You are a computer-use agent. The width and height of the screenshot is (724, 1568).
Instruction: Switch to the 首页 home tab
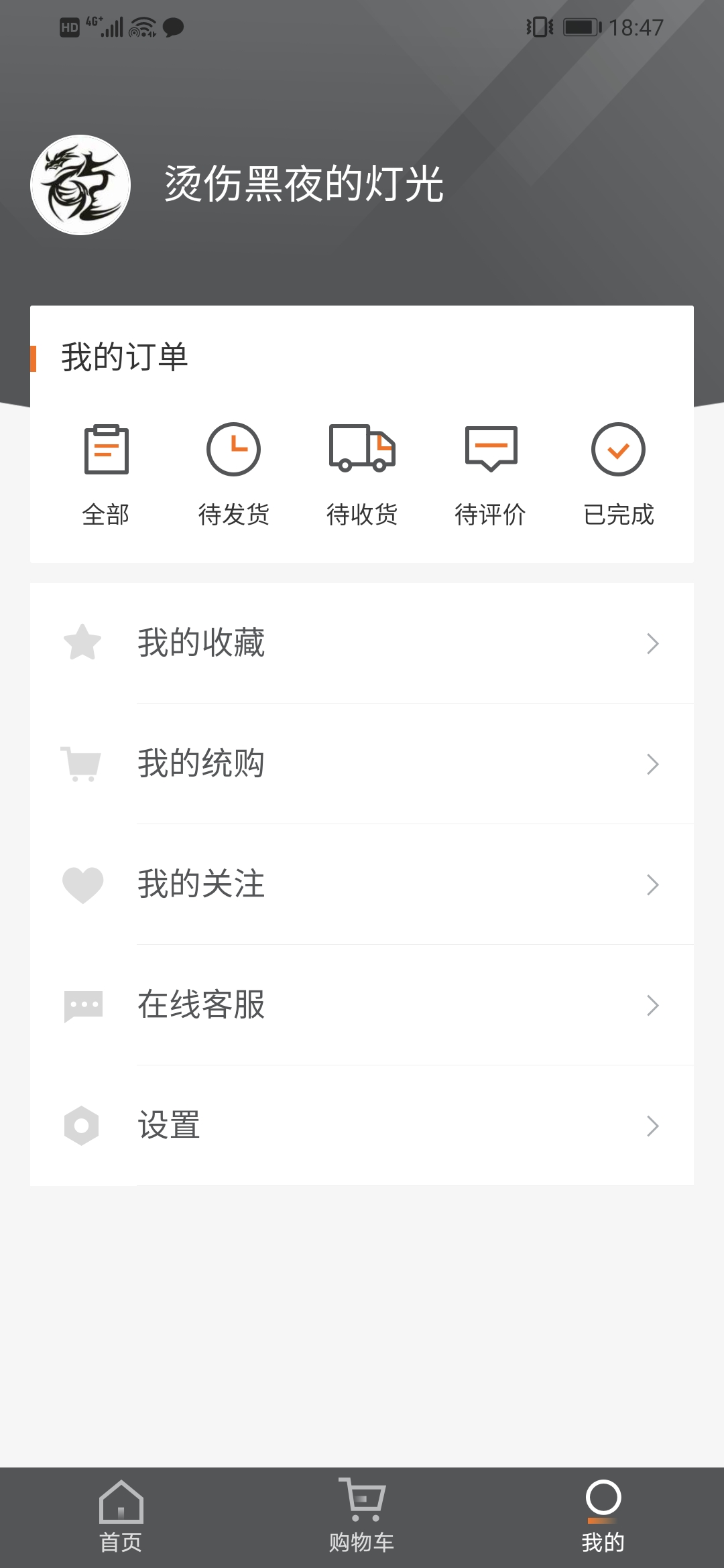[121, 1517]
